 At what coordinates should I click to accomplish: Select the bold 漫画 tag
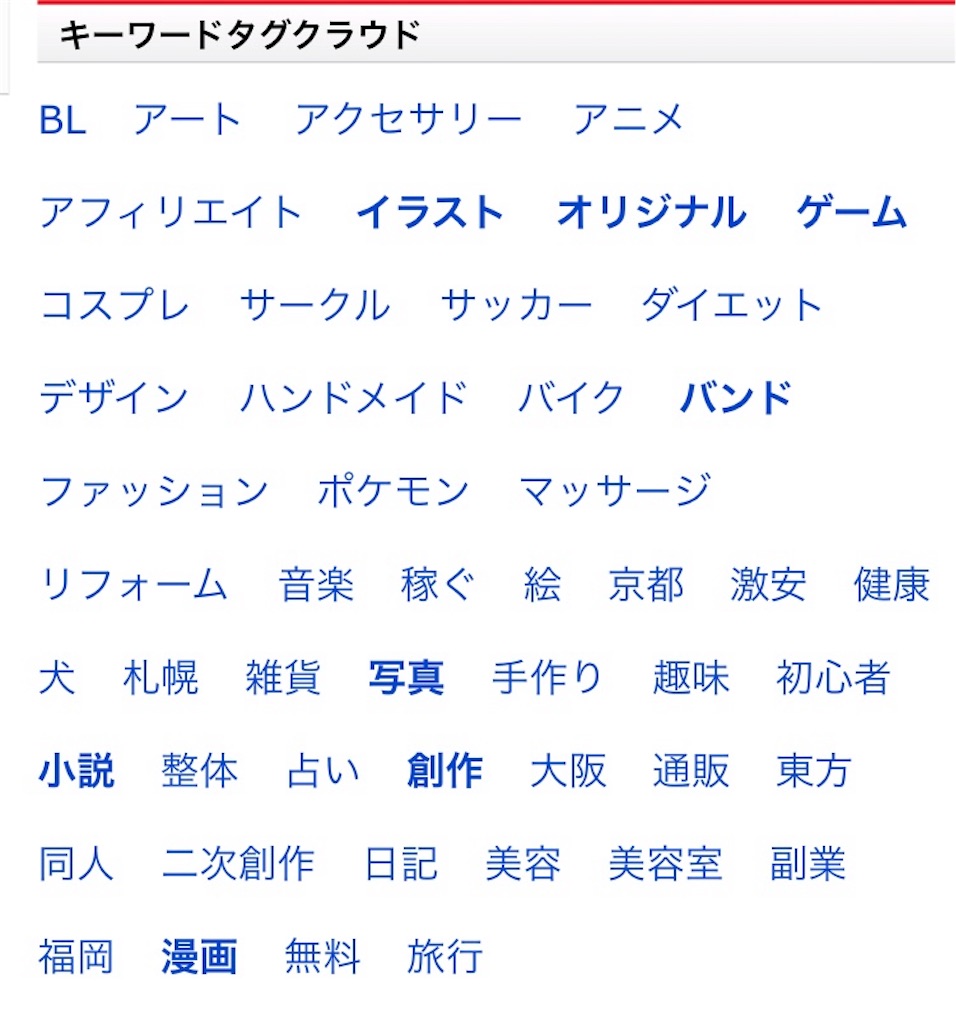click(x=199, y=957)
